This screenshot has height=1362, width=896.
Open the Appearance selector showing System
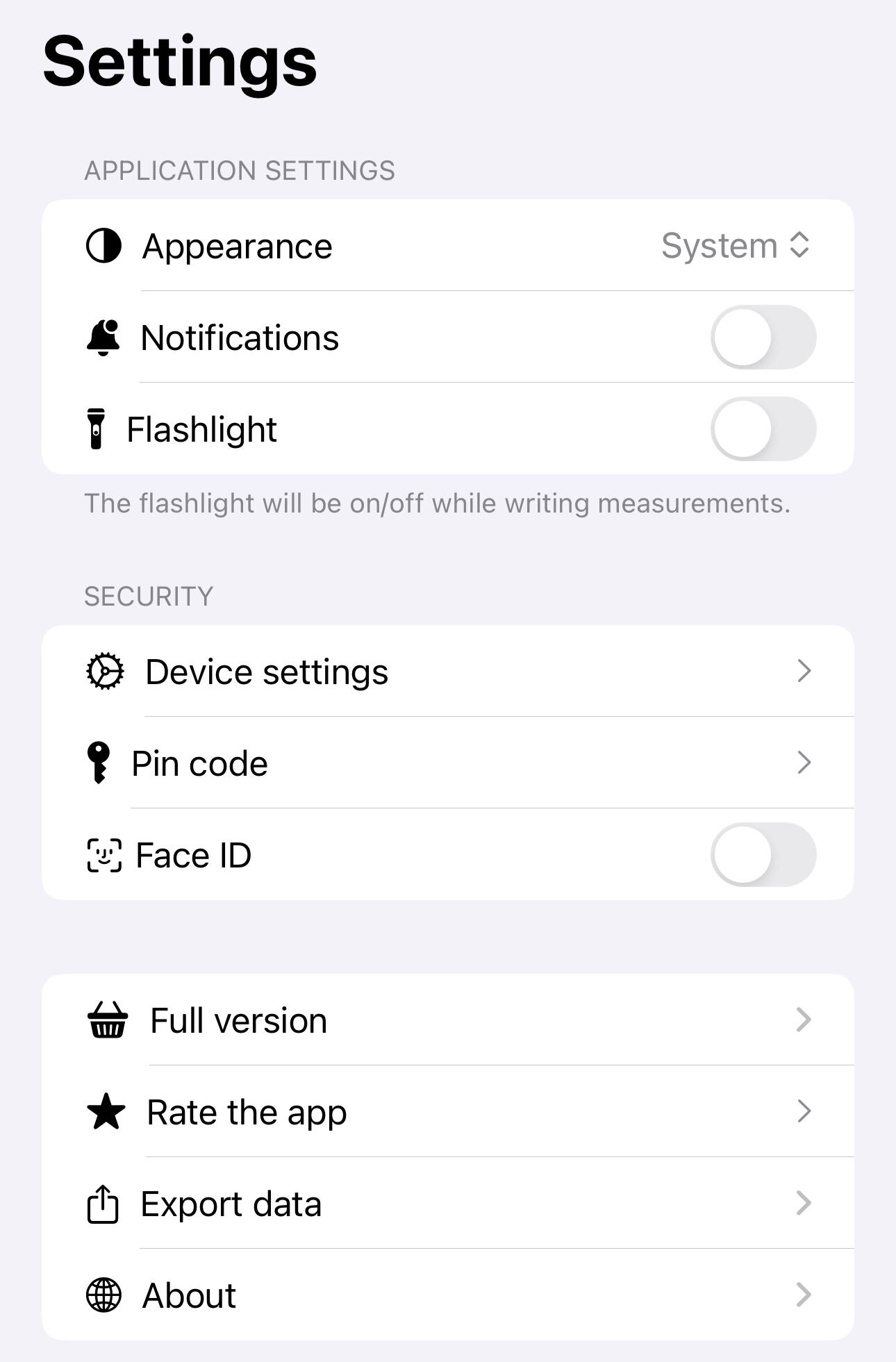click(735, 246)
